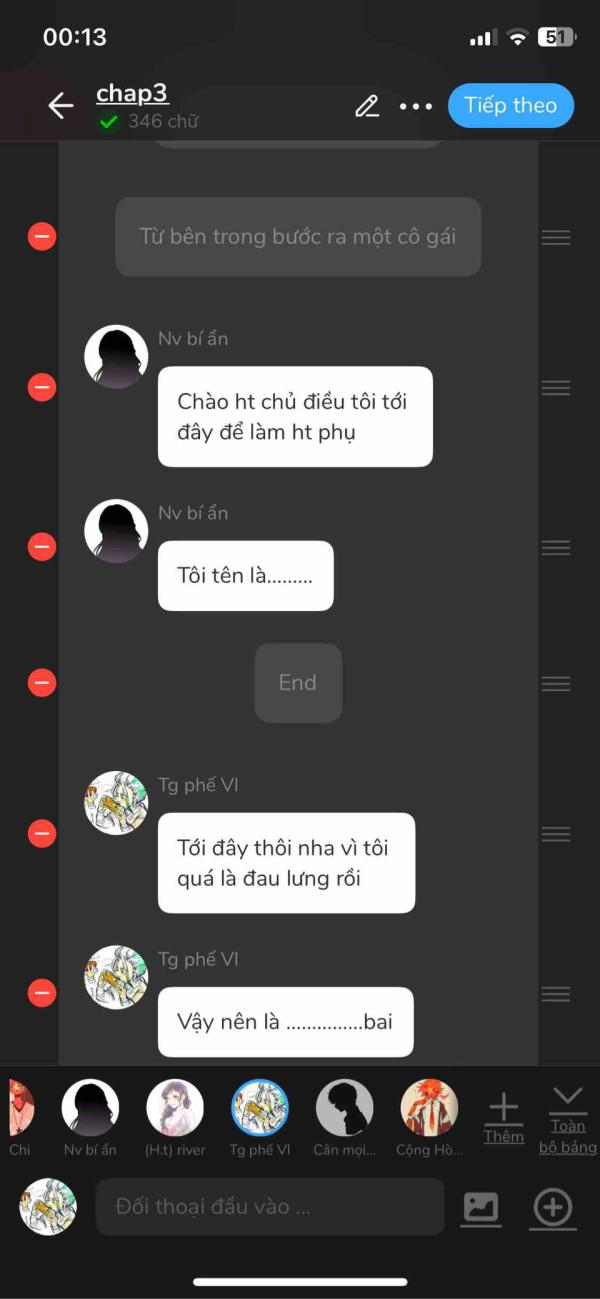This screenshot has width=600, height=1299.
Task: Open the chap3 title link
Action: (132, 94)
